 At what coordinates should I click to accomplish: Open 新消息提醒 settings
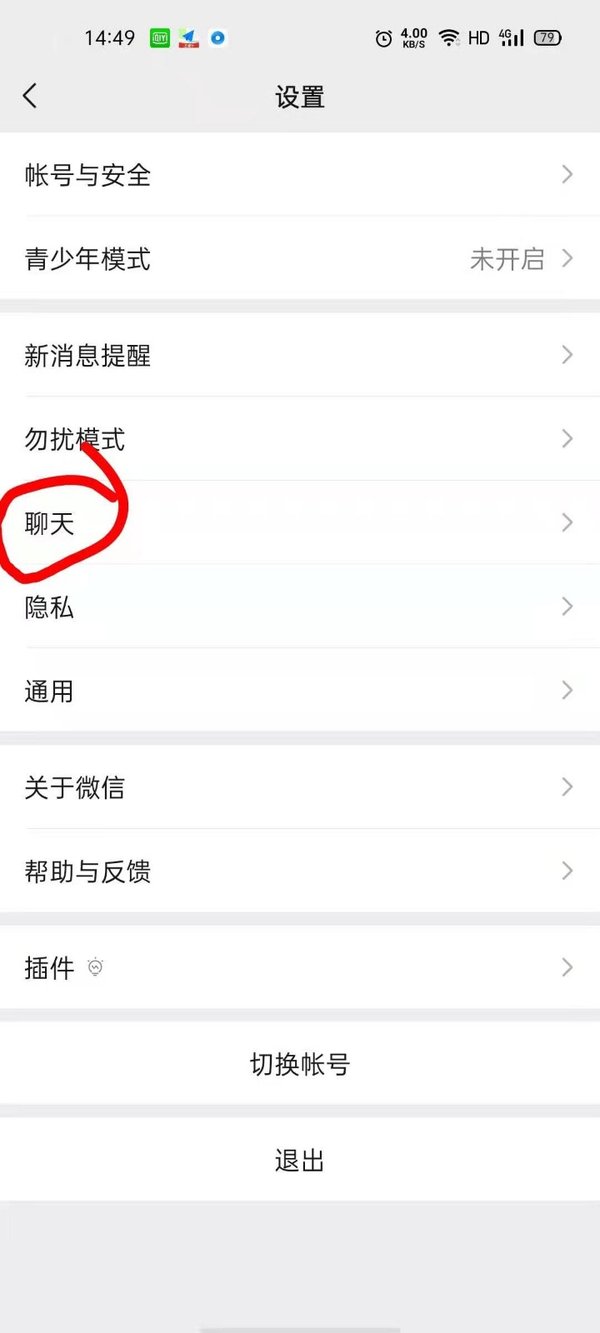[300, 355]
